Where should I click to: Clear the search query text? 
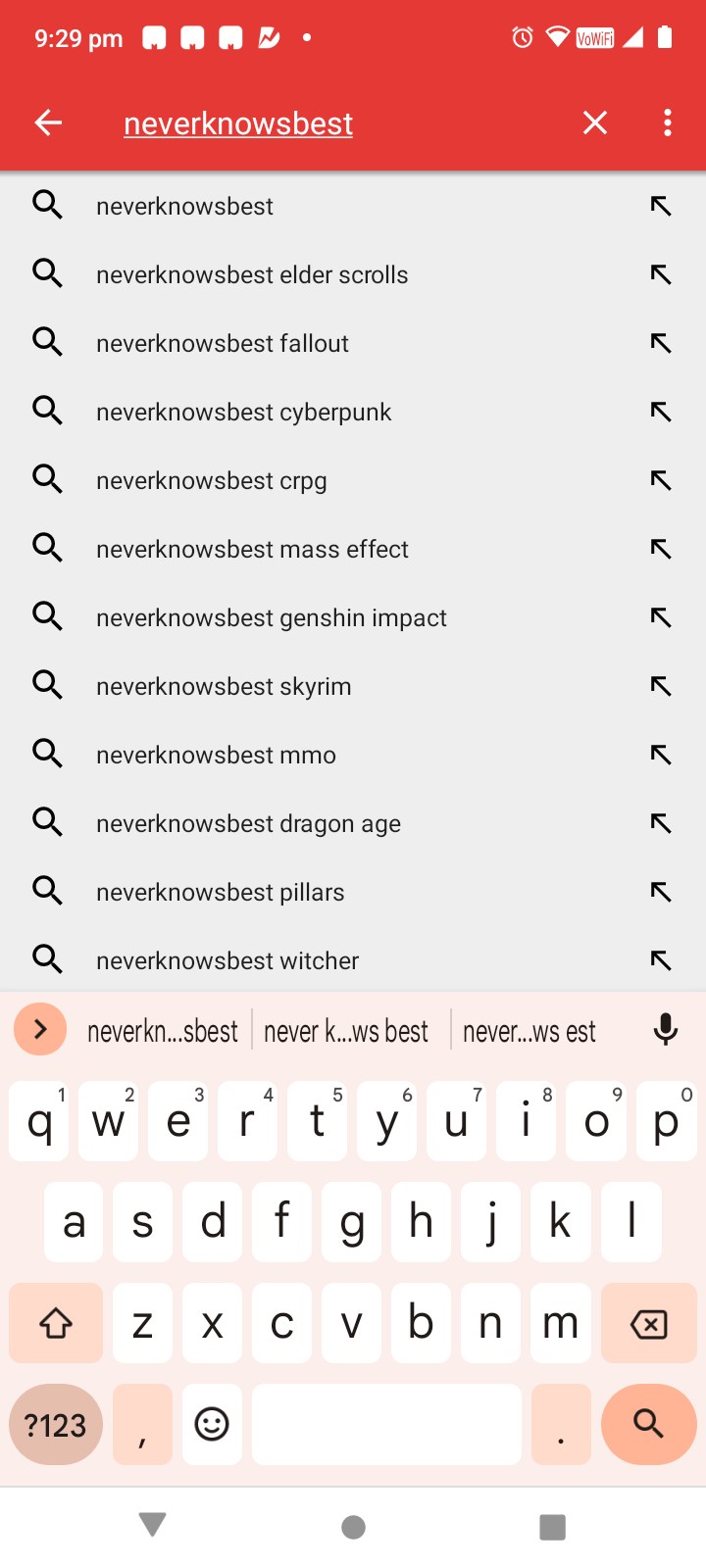595,122
